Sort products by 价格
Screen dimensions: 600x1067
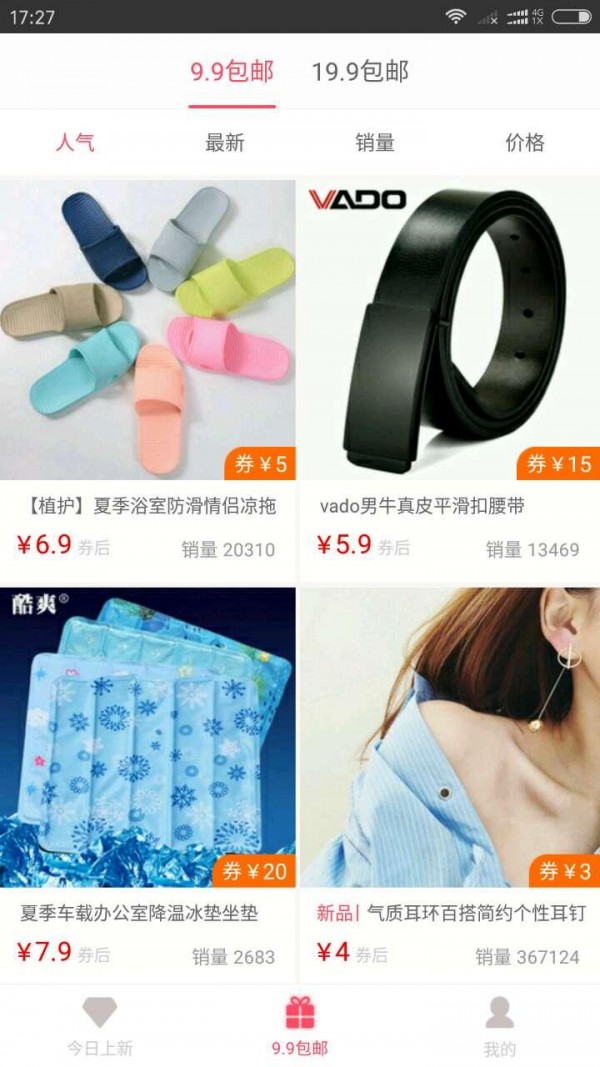(x=525, y=142)
